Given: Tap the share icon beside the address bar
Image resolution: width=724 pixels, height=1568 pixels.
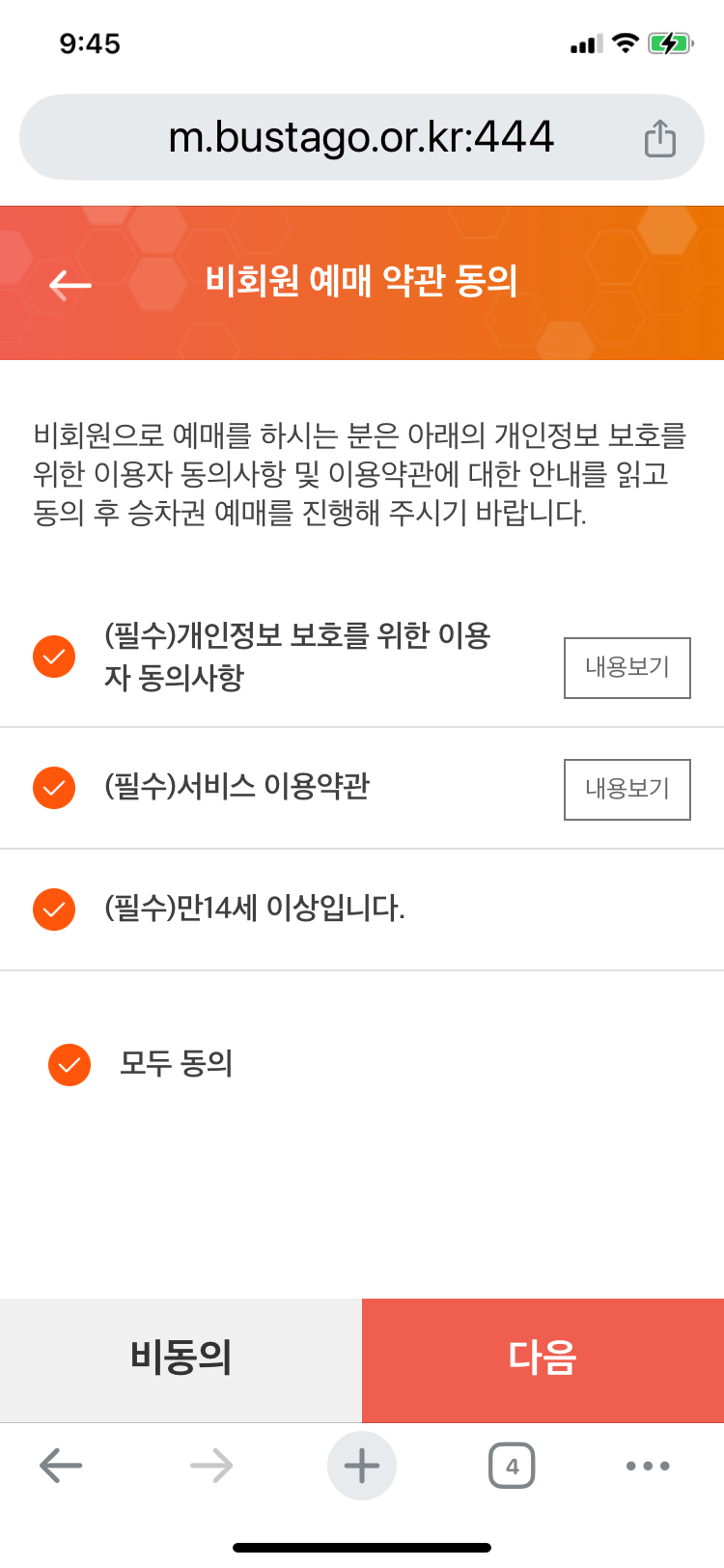Looking at the screenshot, I should pyautogui.click(x=660, y=136).
